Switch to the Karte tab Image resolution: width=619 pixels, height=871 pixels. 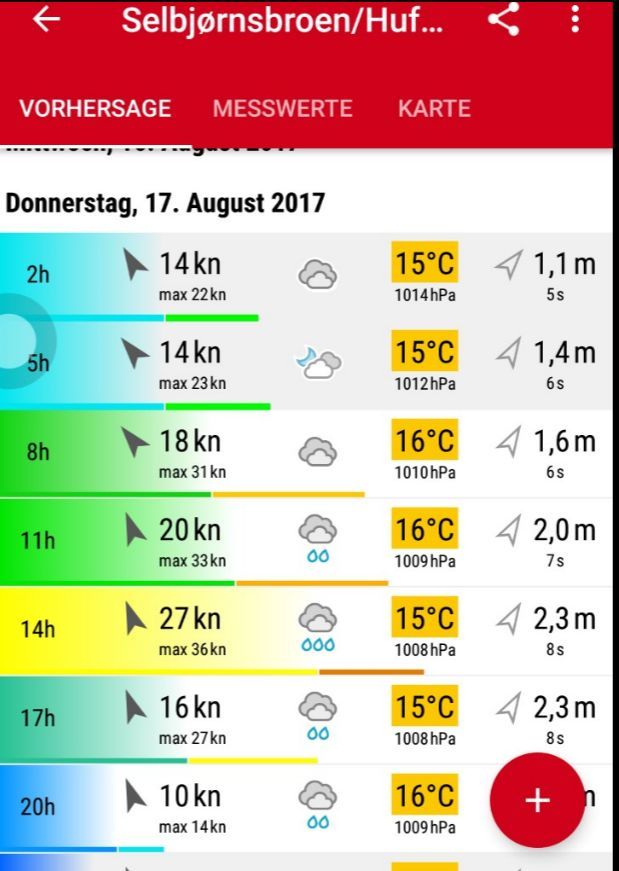(x=434, y=108)
